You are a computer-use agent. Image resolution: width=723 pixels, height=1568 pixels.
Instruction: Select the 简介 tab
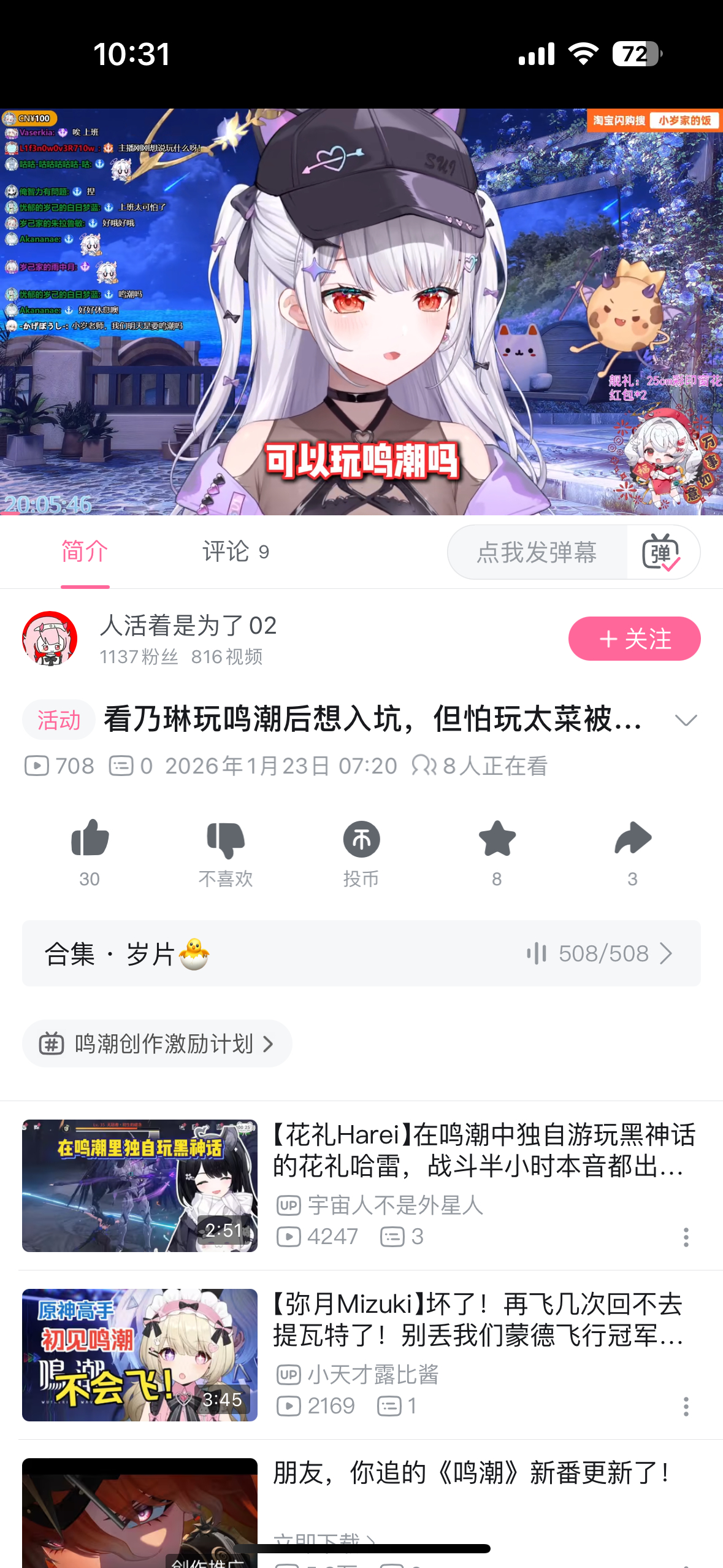(85, 552)
